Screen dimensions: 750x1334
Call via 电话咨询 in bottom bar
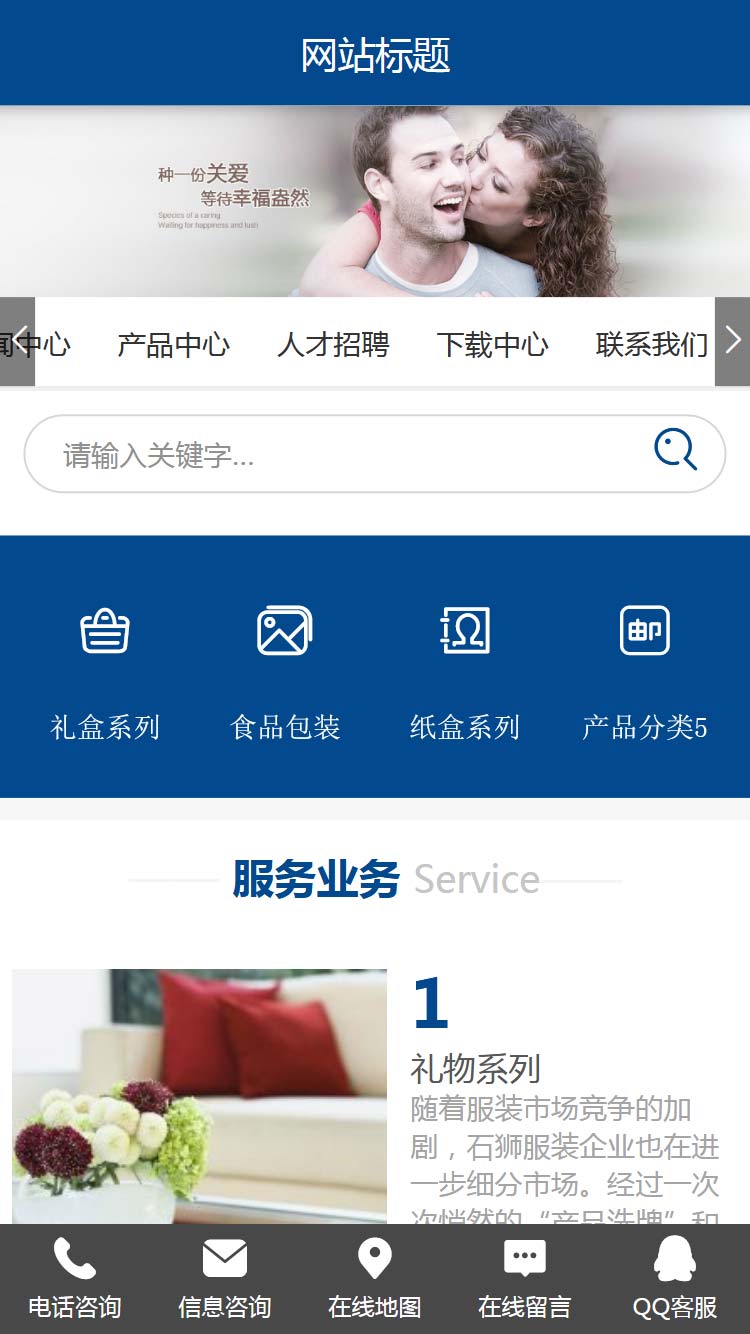75,1278
